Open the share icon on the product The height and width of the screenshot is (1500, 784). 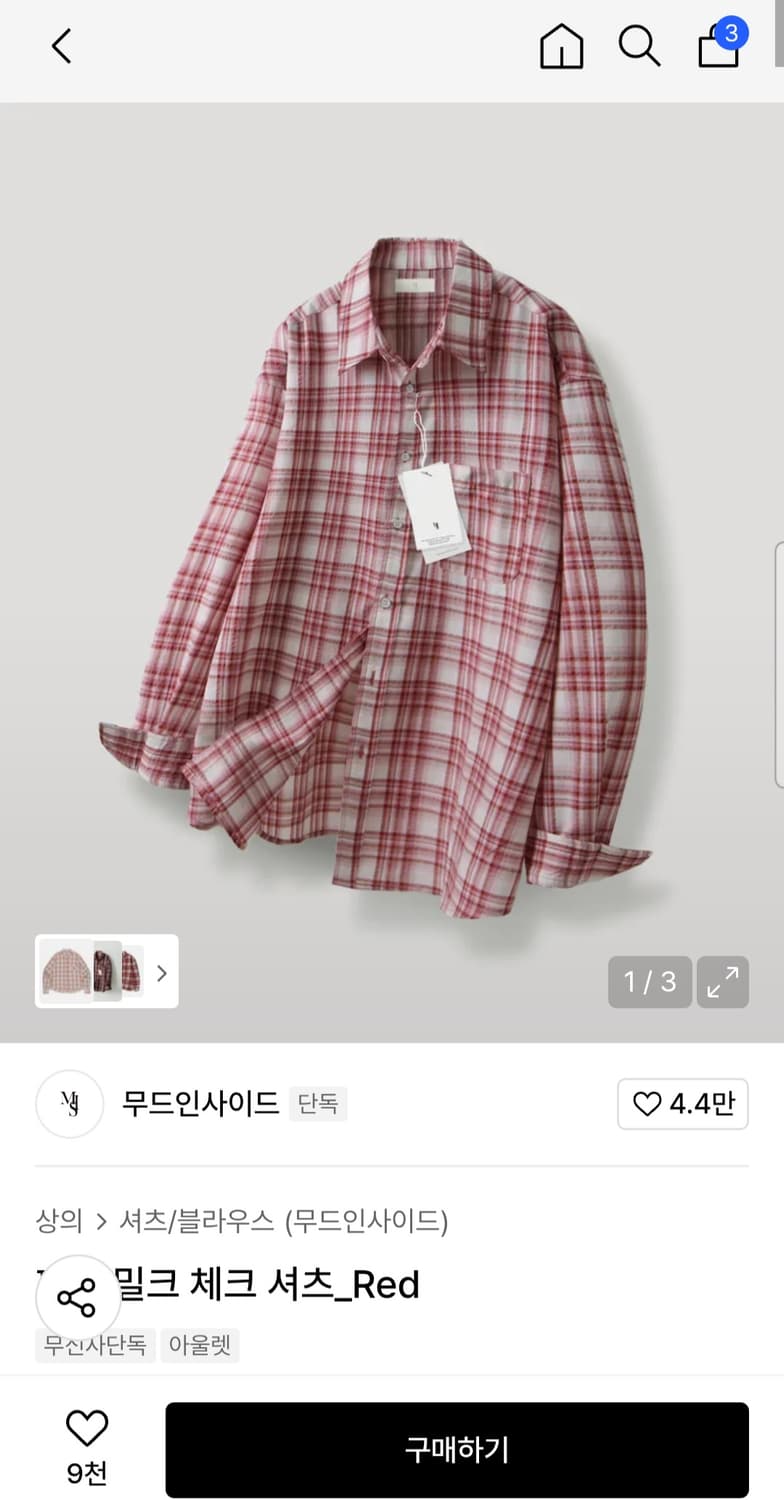pos(78,1297)
